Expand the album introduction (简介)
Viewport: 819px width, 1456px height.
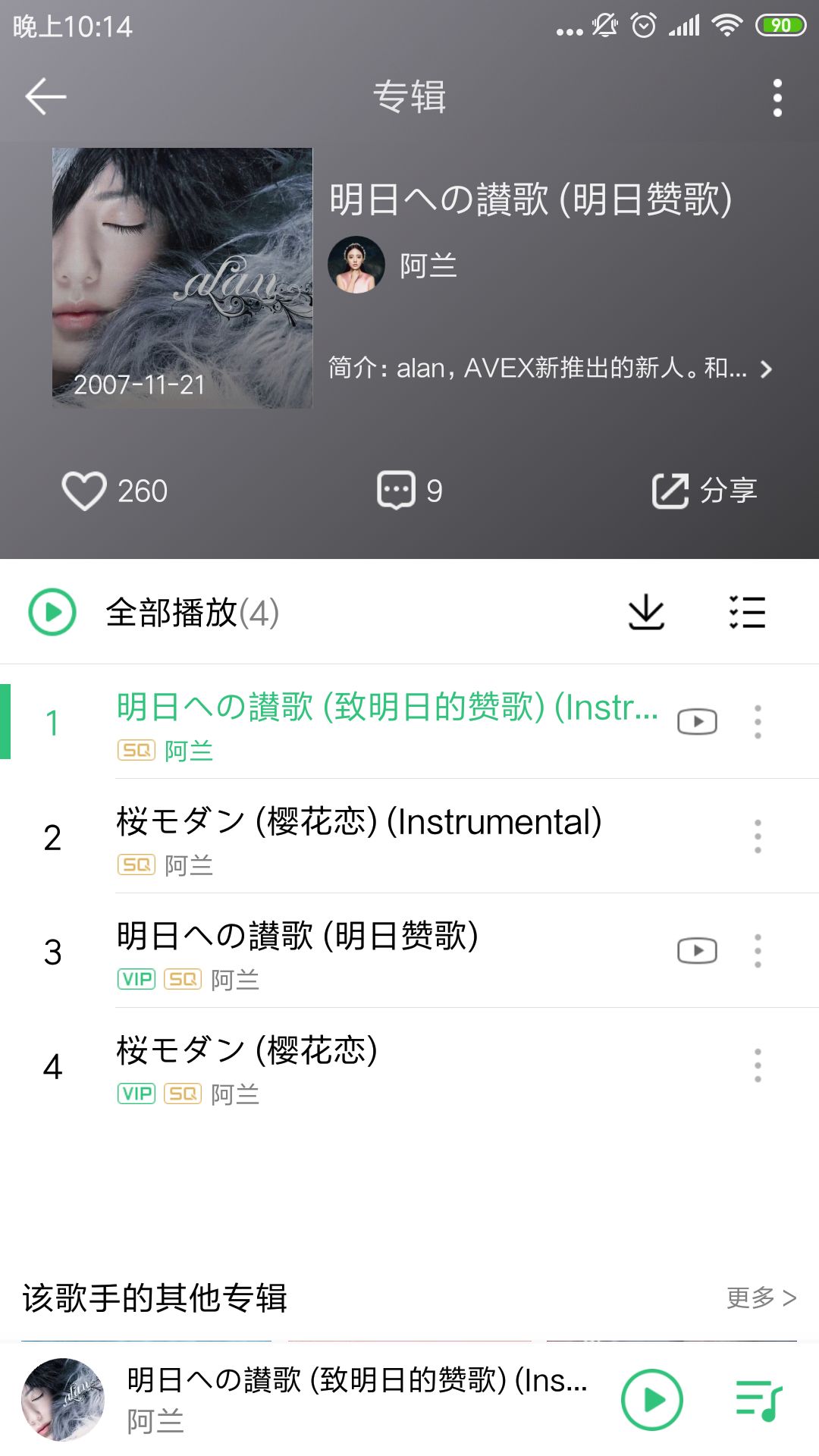(x=550, y=369)
